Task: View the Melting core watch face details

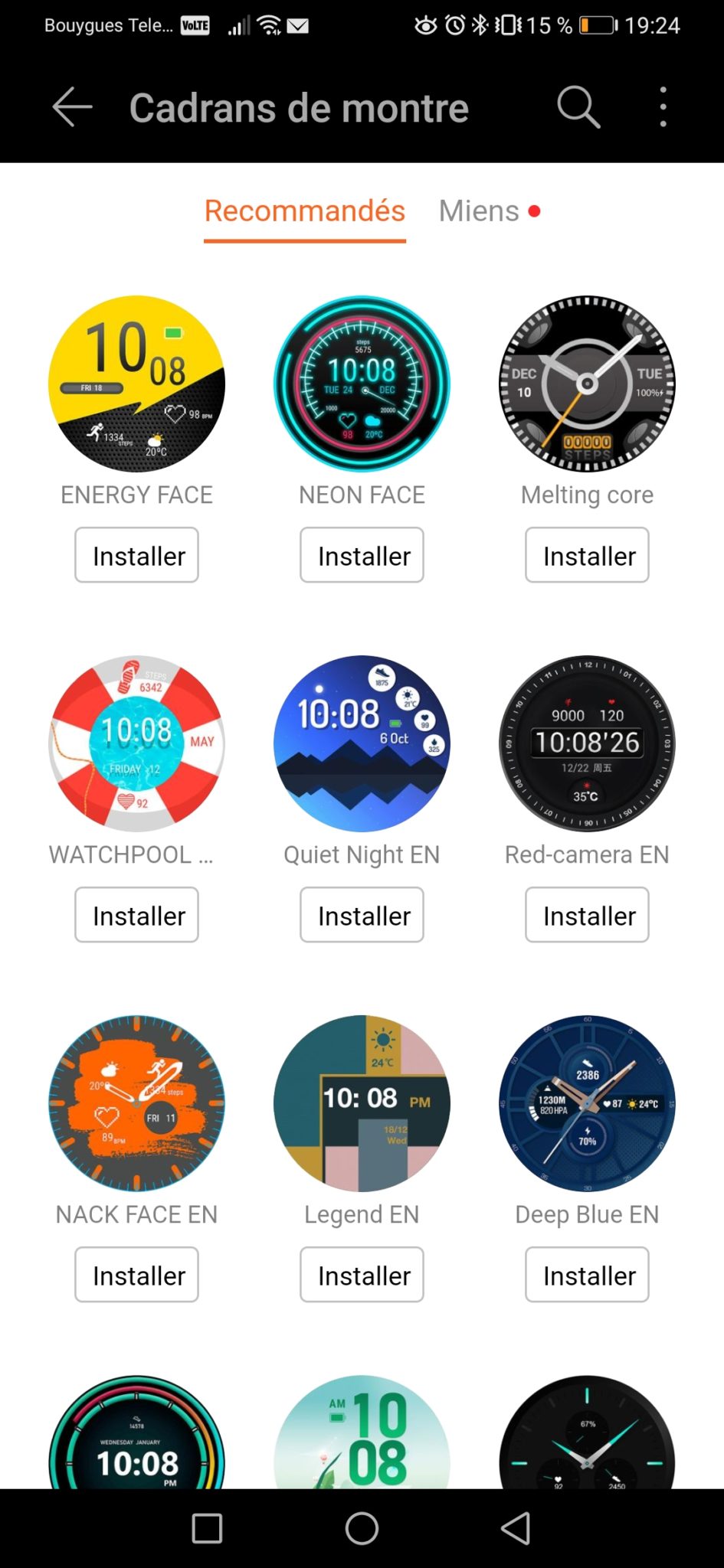Action: point(587,384)
